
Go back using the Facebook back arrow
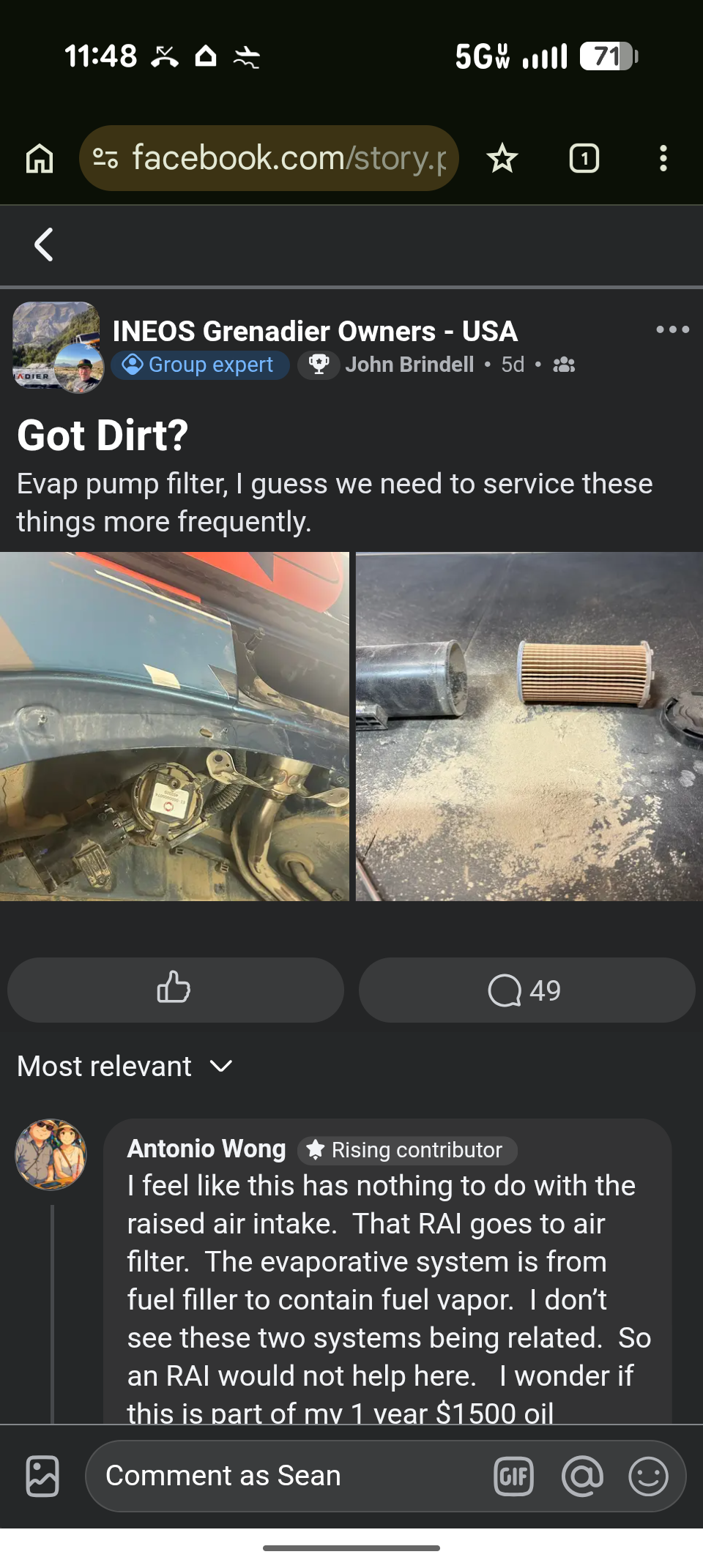[x=44, y=244]
